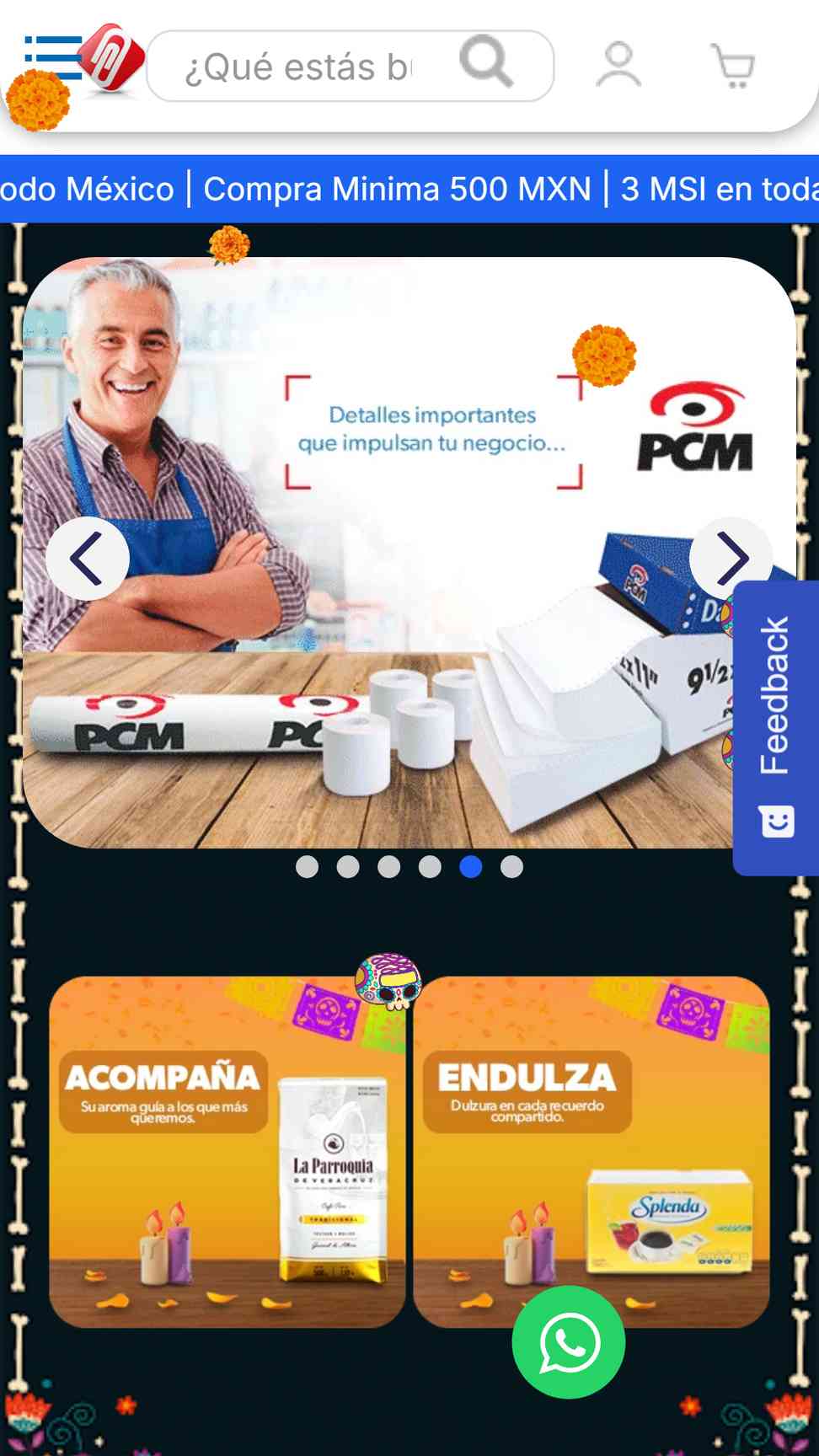
Task: Tap the magnifying glass search icon
Action: click(x=486, y=62)
